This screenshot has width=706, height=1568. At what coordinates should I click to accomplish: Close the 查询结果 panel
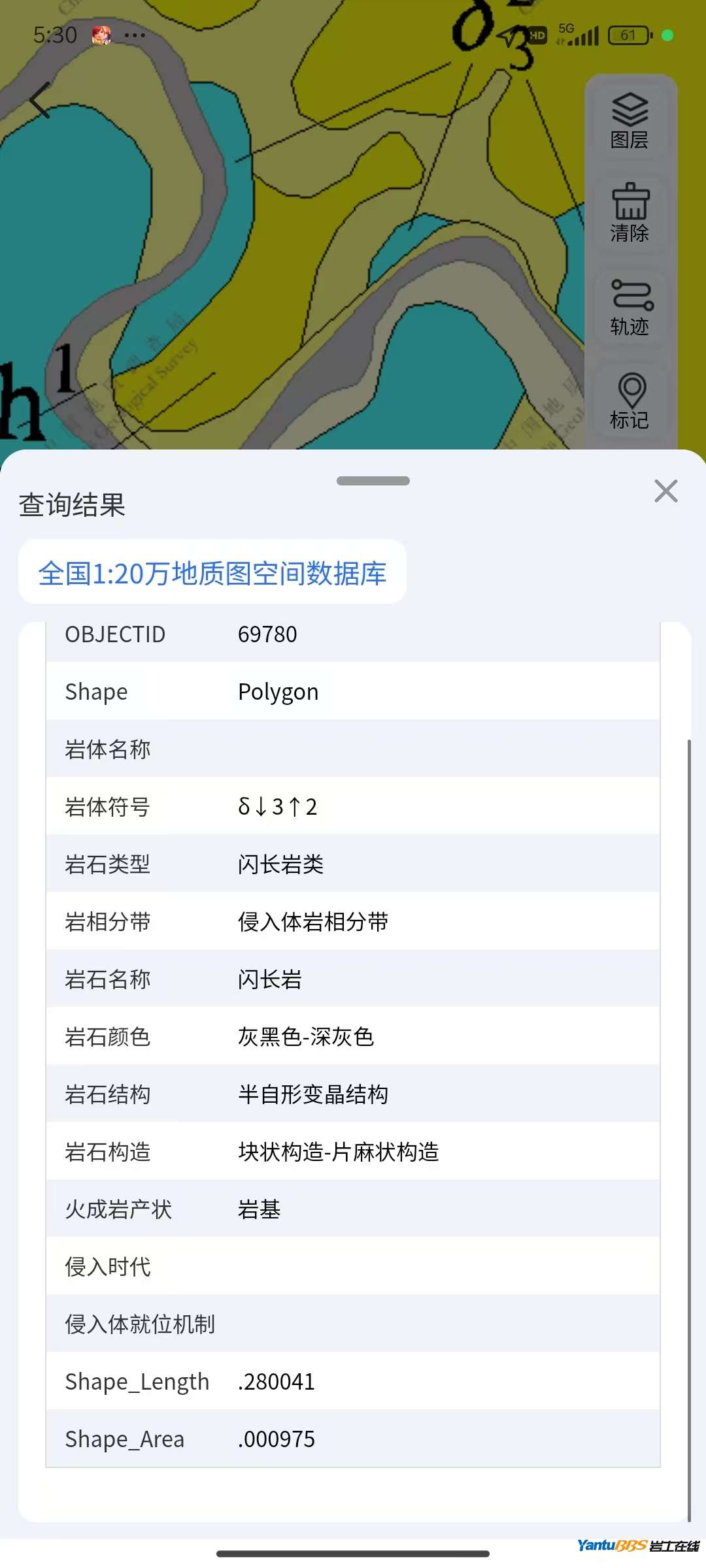(665, 491)
